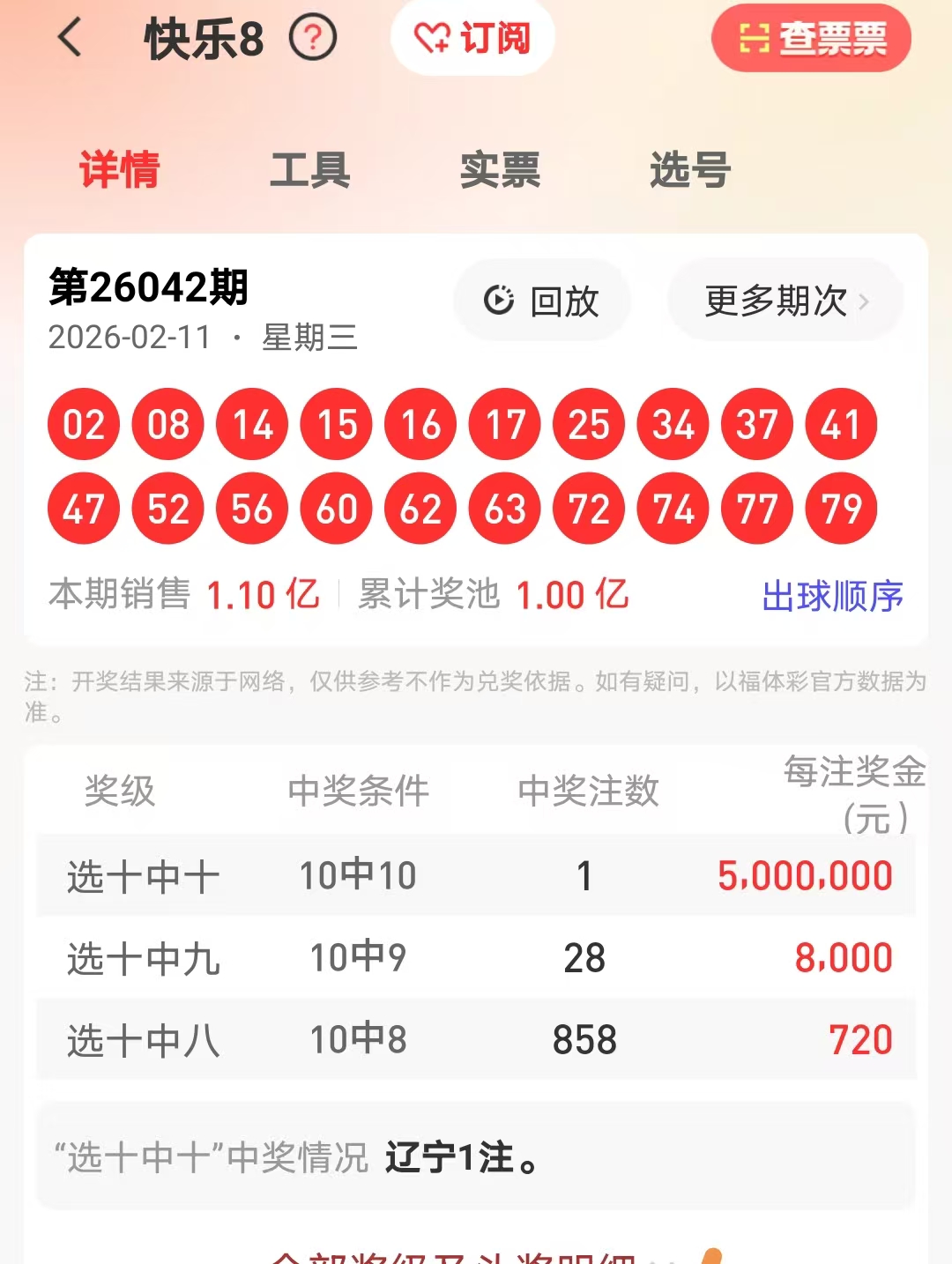Switch to the 实票 tab

(500, 170)
